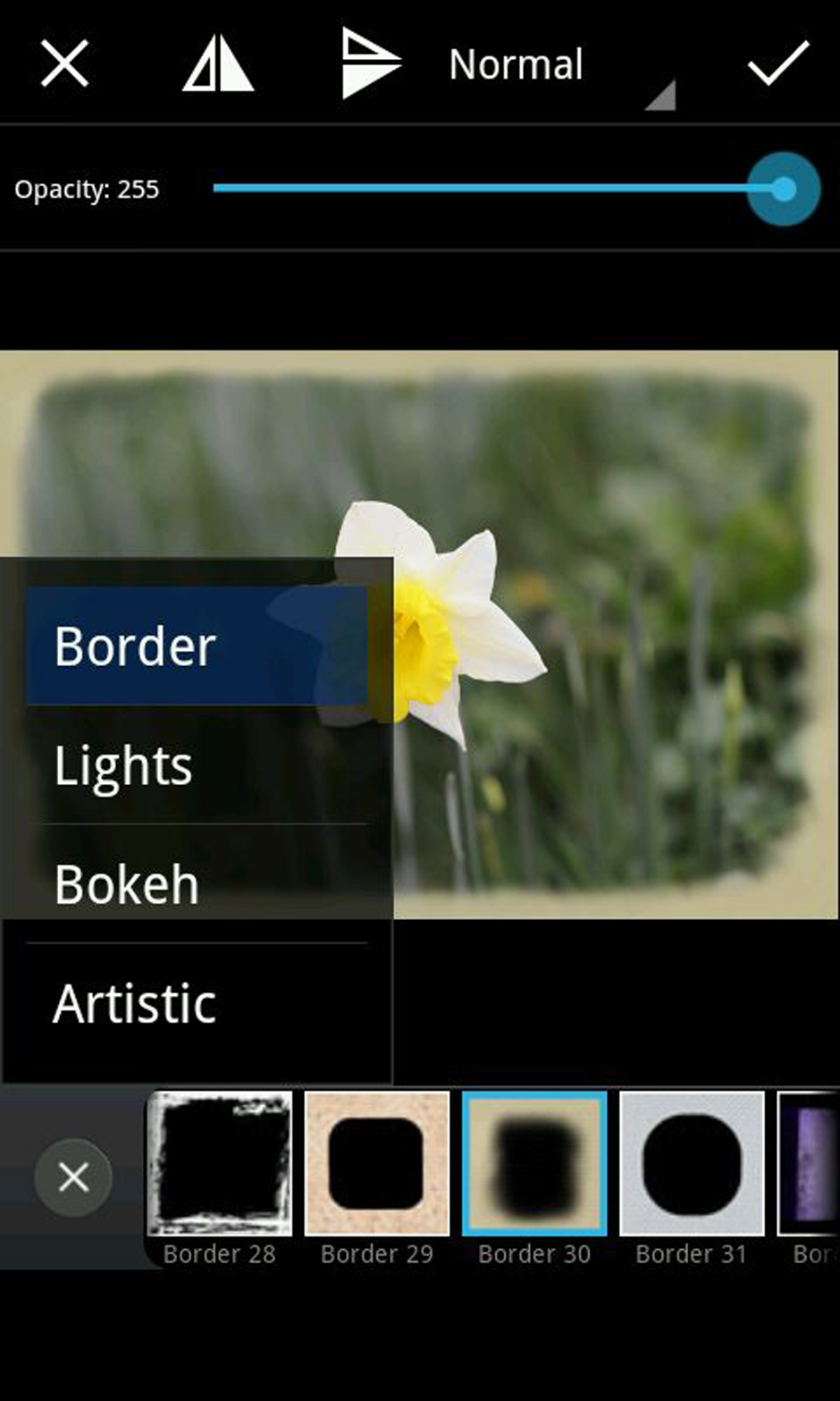The width and height of the screenshot is (840, 1401).
Task: Dismiss the mask strip with round X button
Action: (x=73, y=1177)
